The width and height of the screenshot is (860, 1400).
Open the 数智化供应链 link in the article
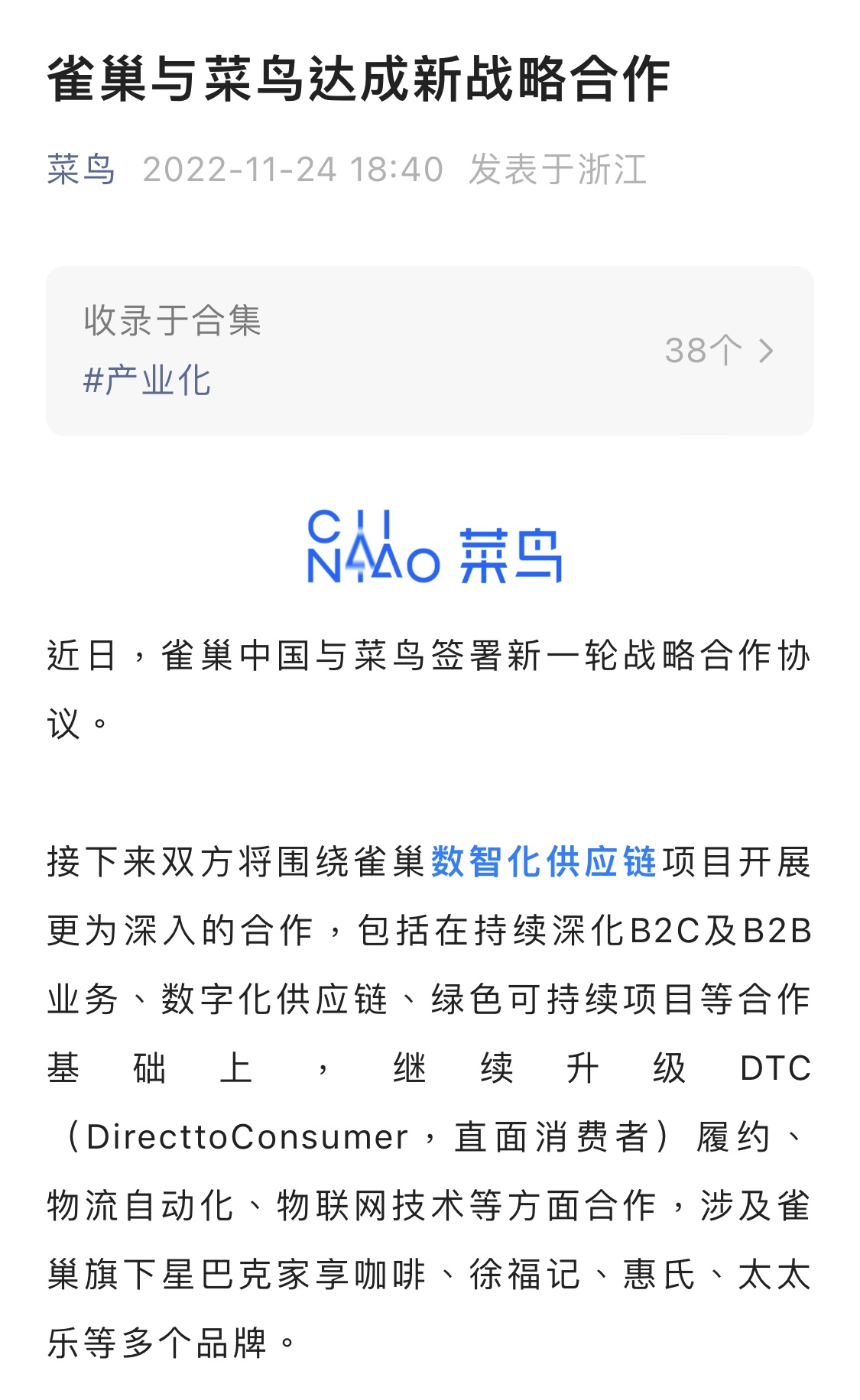pyautogui.click(x=544, y=862)
